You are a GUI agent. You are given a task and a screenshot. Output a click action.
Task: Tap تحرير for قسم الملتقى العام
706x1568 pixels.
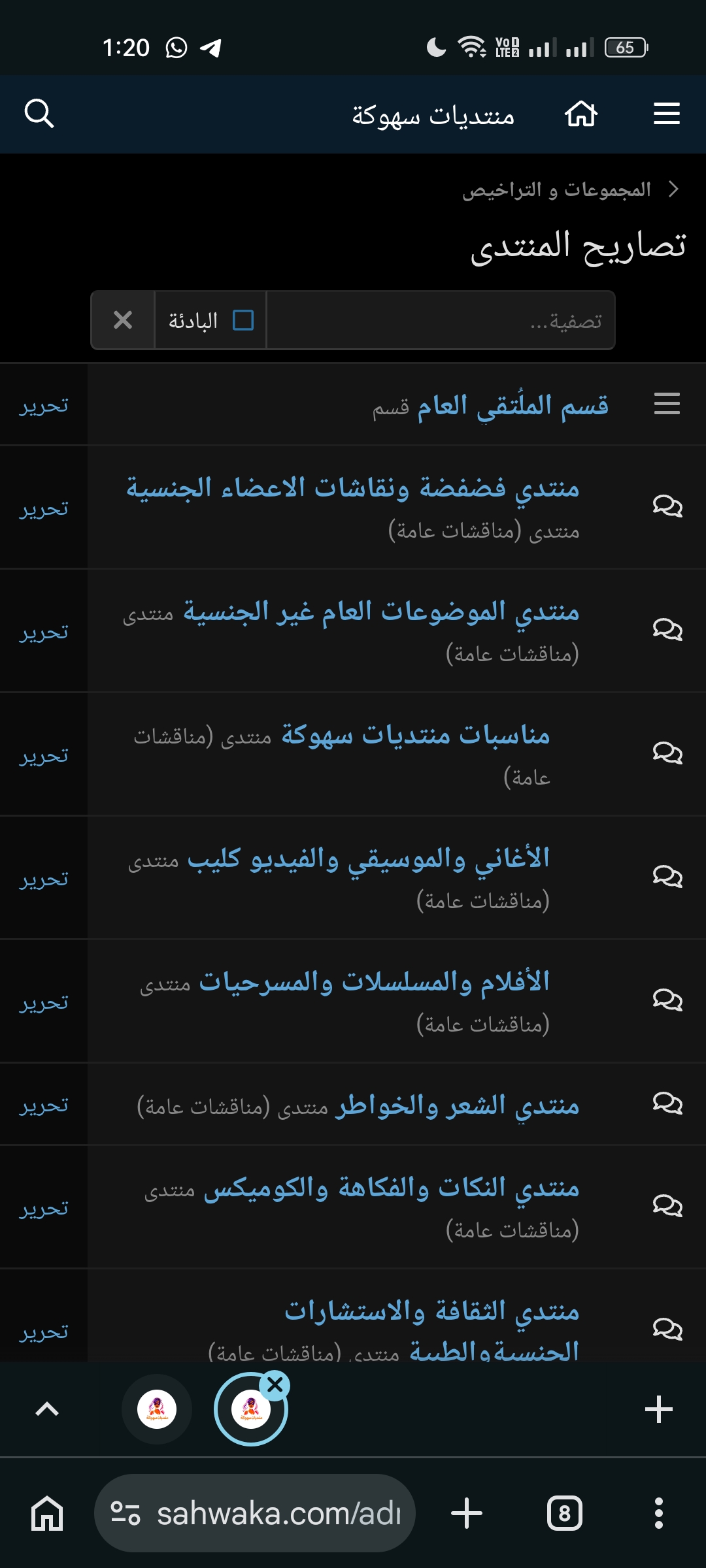coord(44,406)
